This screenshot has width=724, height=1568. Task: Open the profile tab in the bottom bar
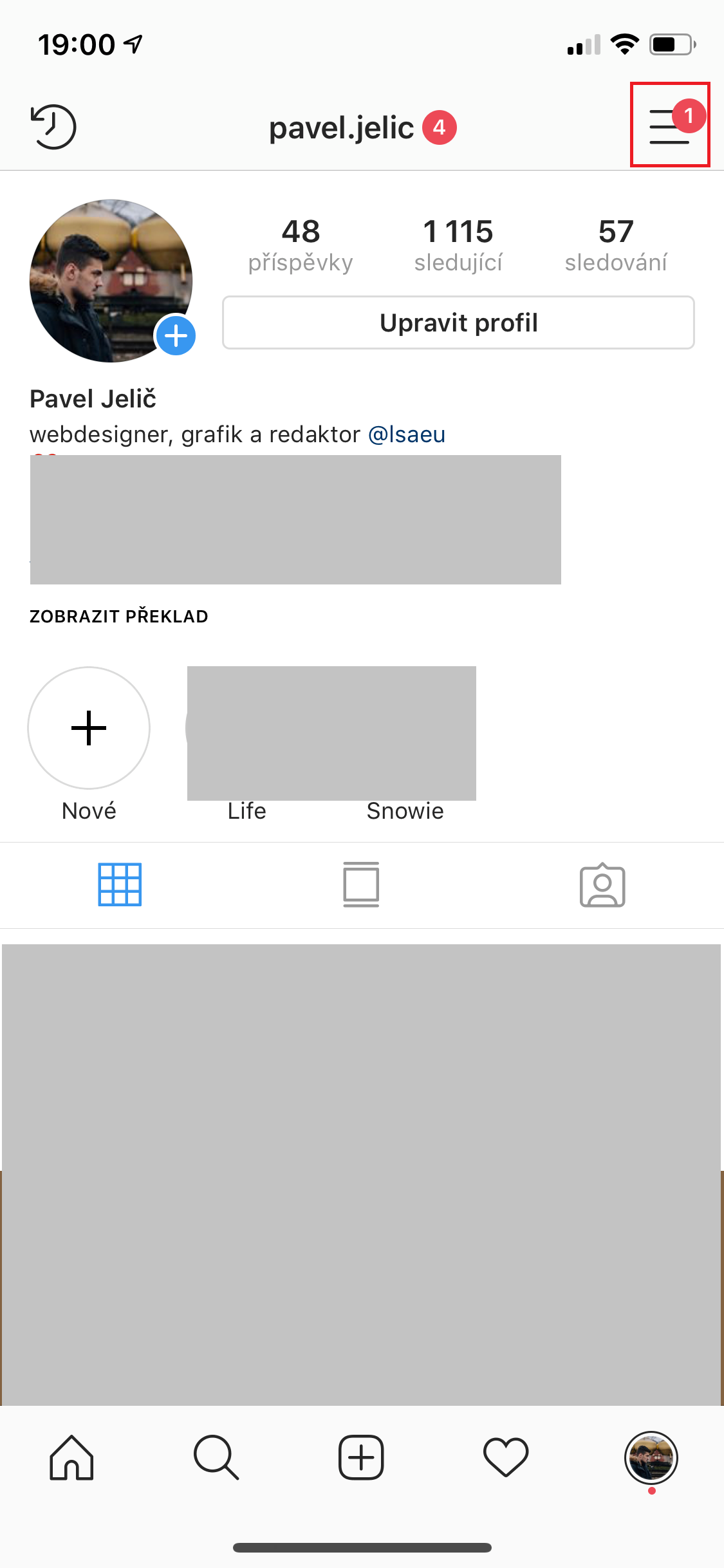point(651,1457)
